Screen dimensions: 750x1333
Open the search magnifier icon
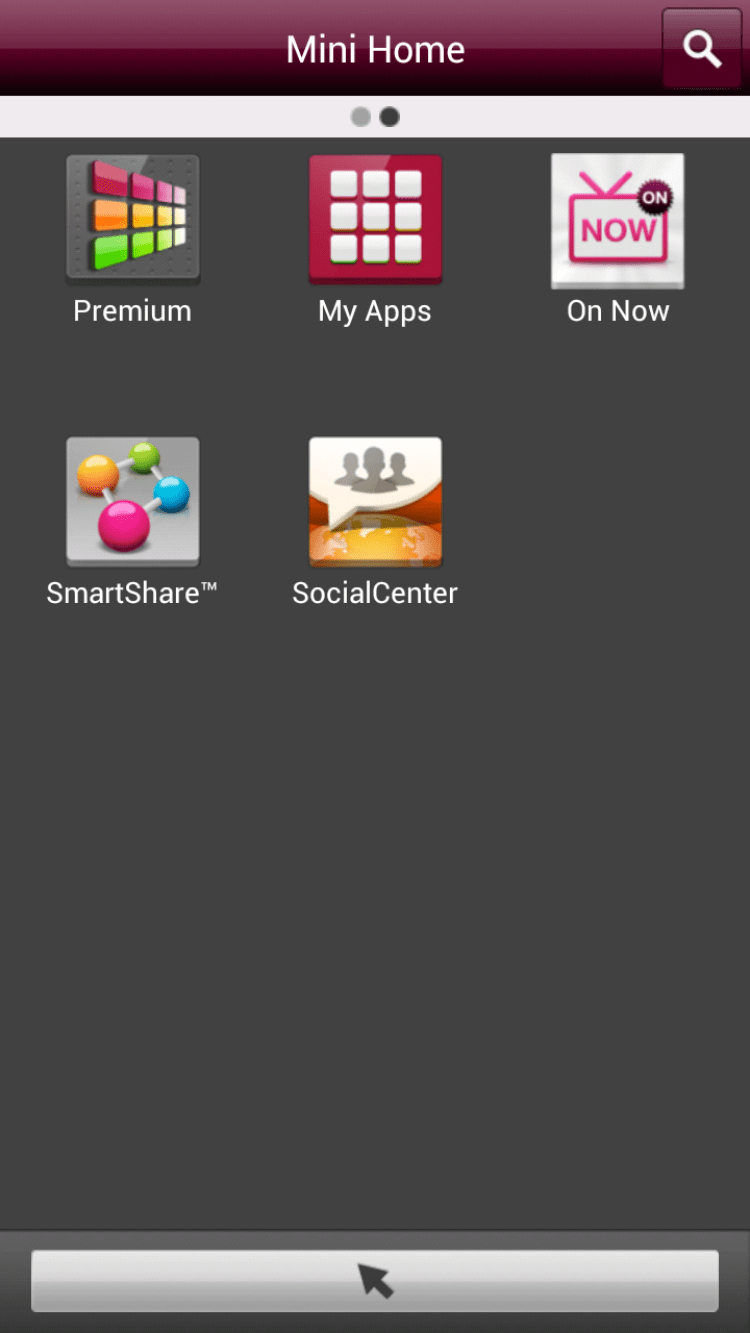702,48
